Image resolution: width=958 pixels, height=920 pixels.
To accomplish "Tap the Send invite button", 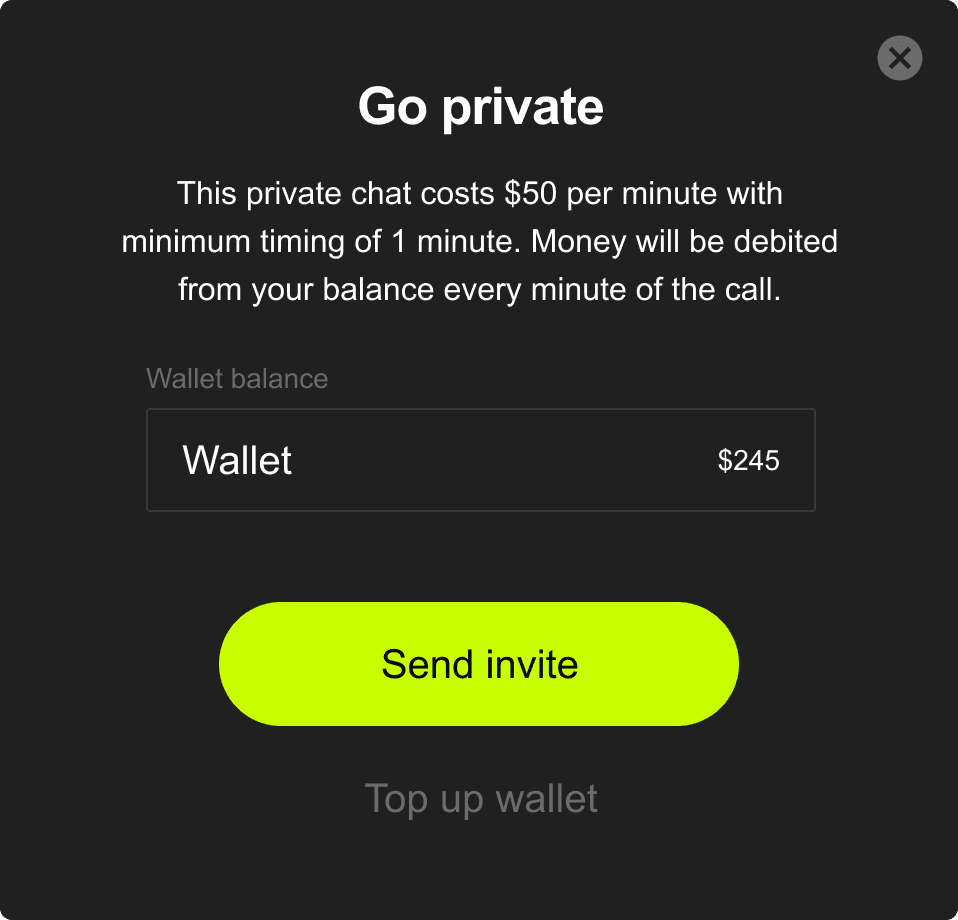I will (x=479, y=664).
